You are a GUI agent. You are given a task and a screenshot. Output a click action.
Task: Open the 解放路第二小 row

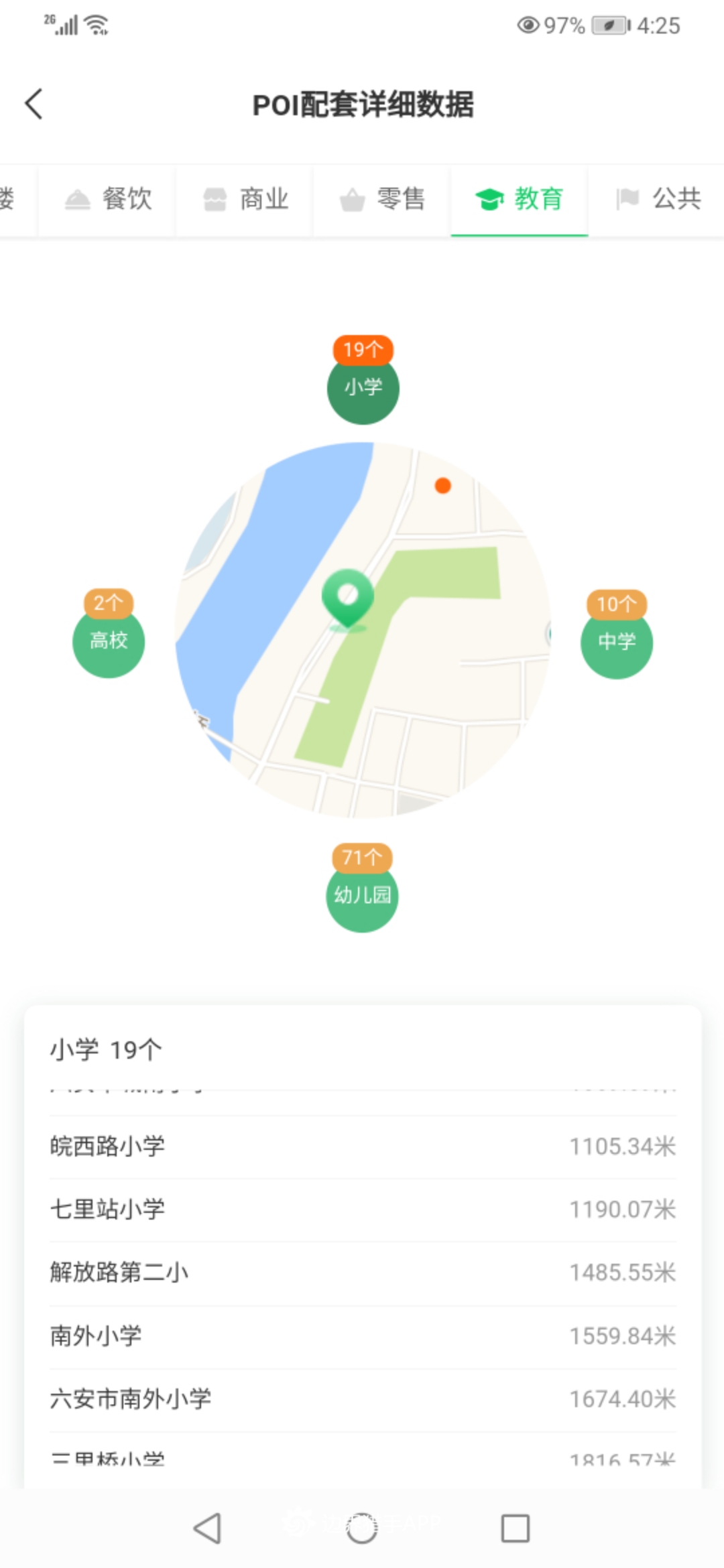point(363,1272)
